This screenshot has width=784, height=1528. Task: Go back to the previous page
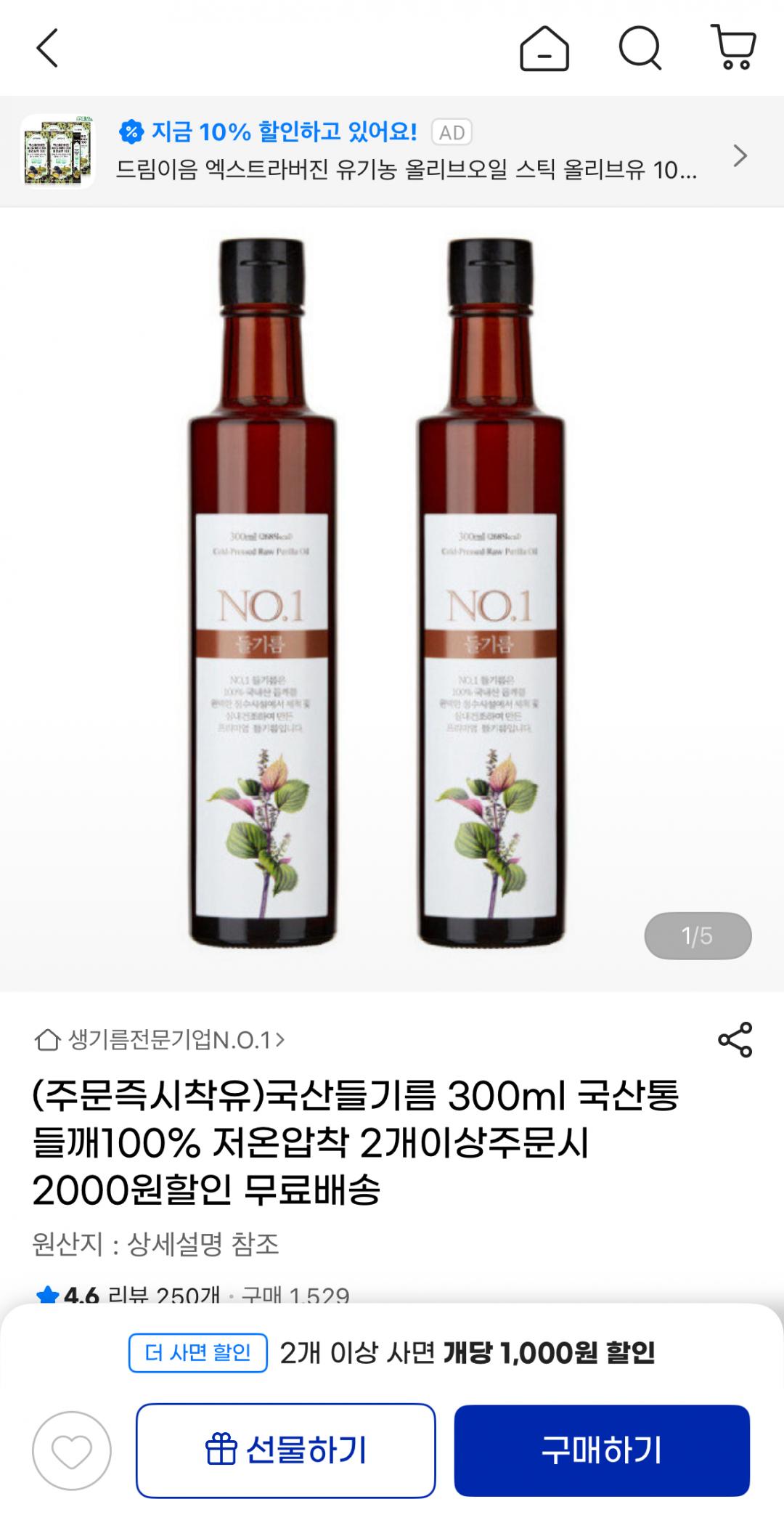[x=47, y=49]
